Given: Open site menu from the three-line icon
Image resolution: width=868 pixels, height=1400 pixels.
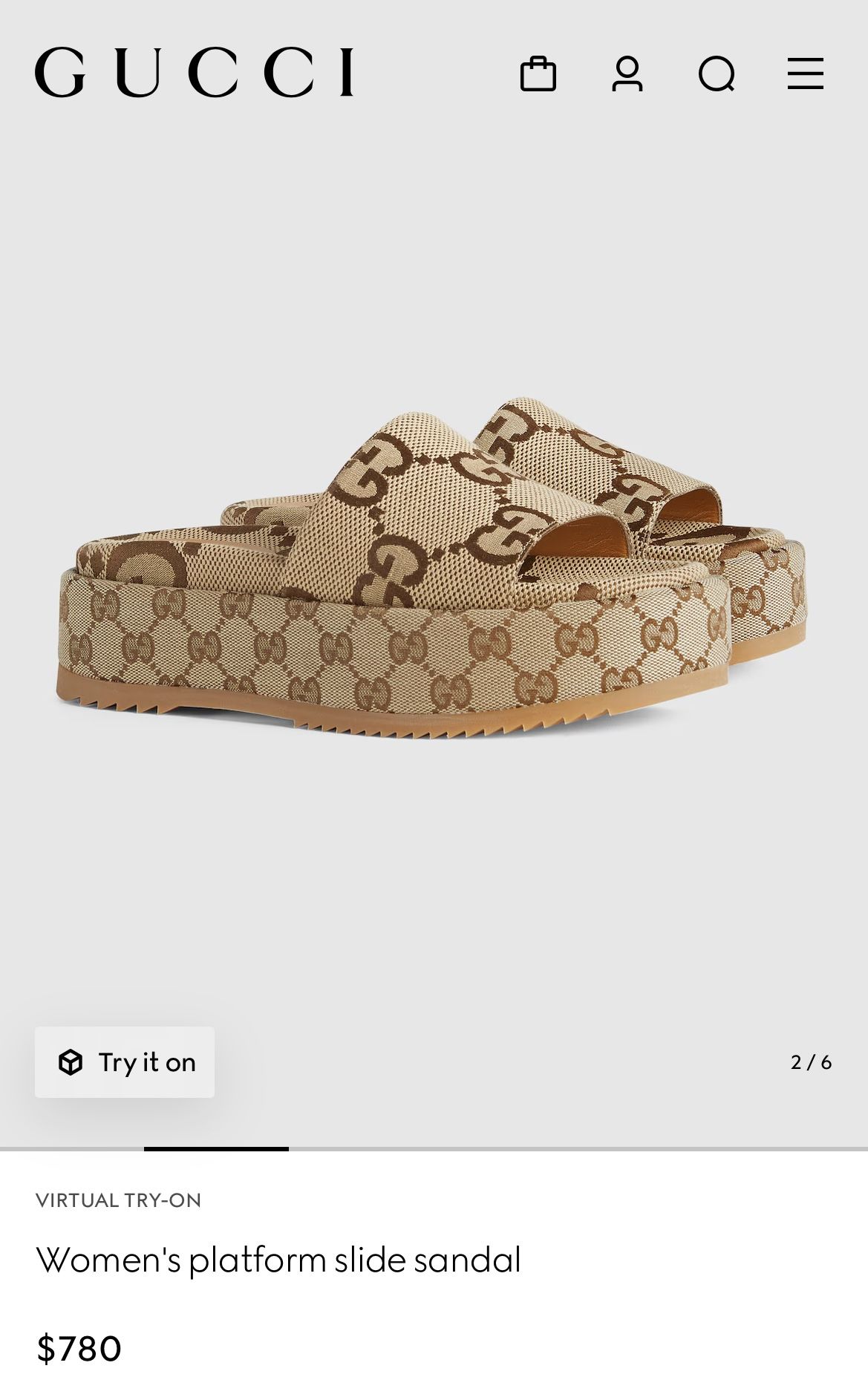Looking at the screenshot, I should pyautogui.click(x=804, y=73).
